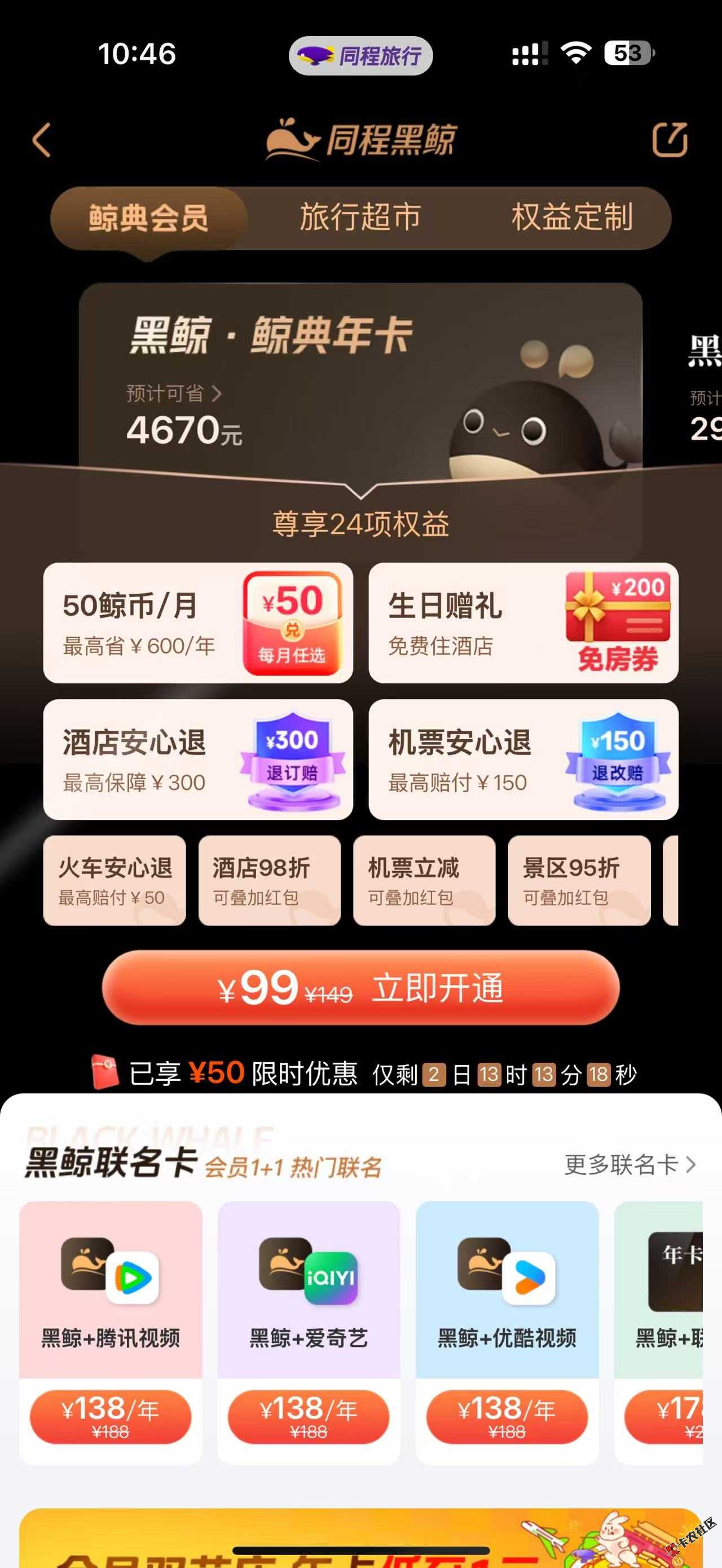Open the 50鲸币/月 benefit card
Viewport: 722px width, 1568px height.
198,622
